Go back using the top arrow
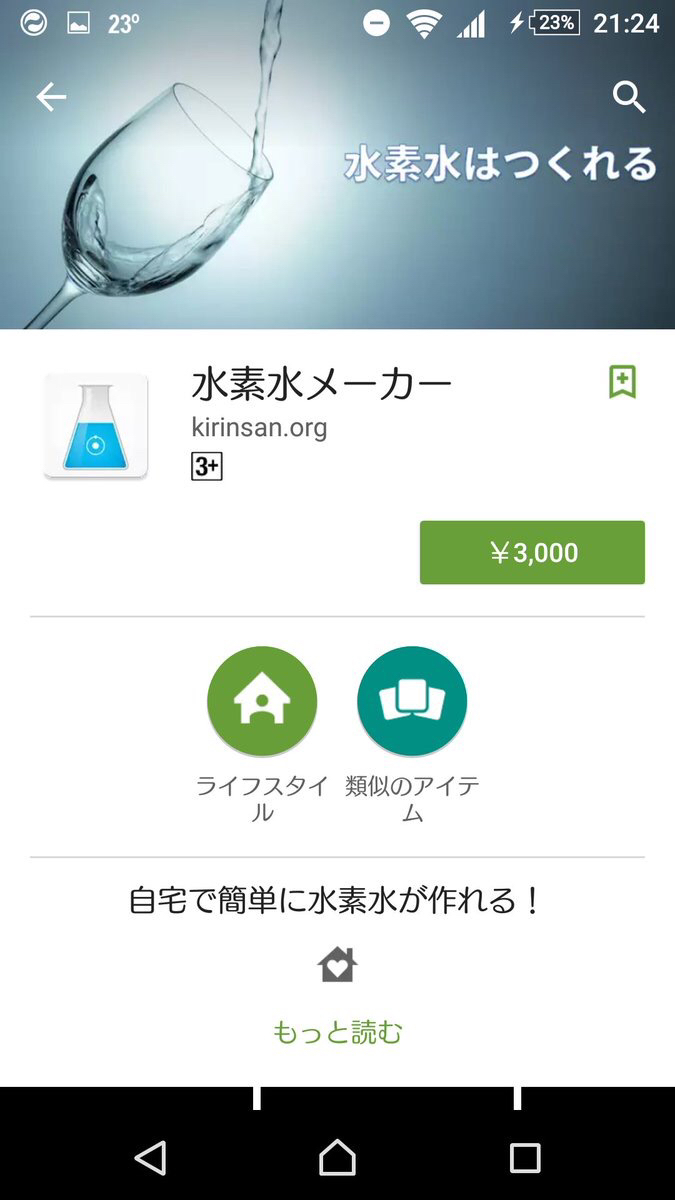This screenshot has height=1200, width=675. click(50, 97)
